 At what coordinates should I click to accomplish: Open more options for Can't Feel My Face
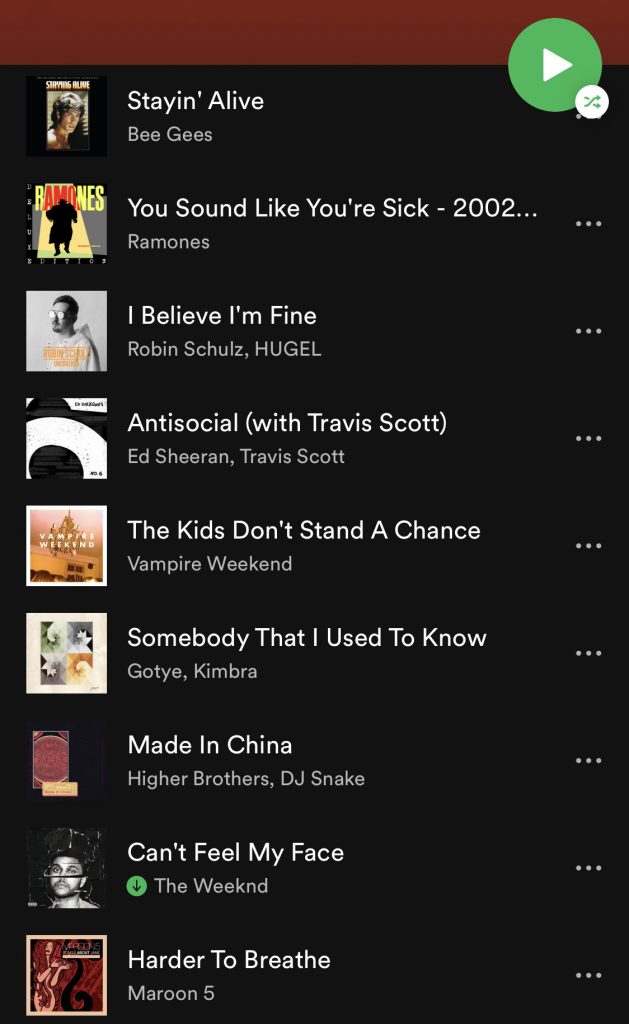click(x=589, y=868)
